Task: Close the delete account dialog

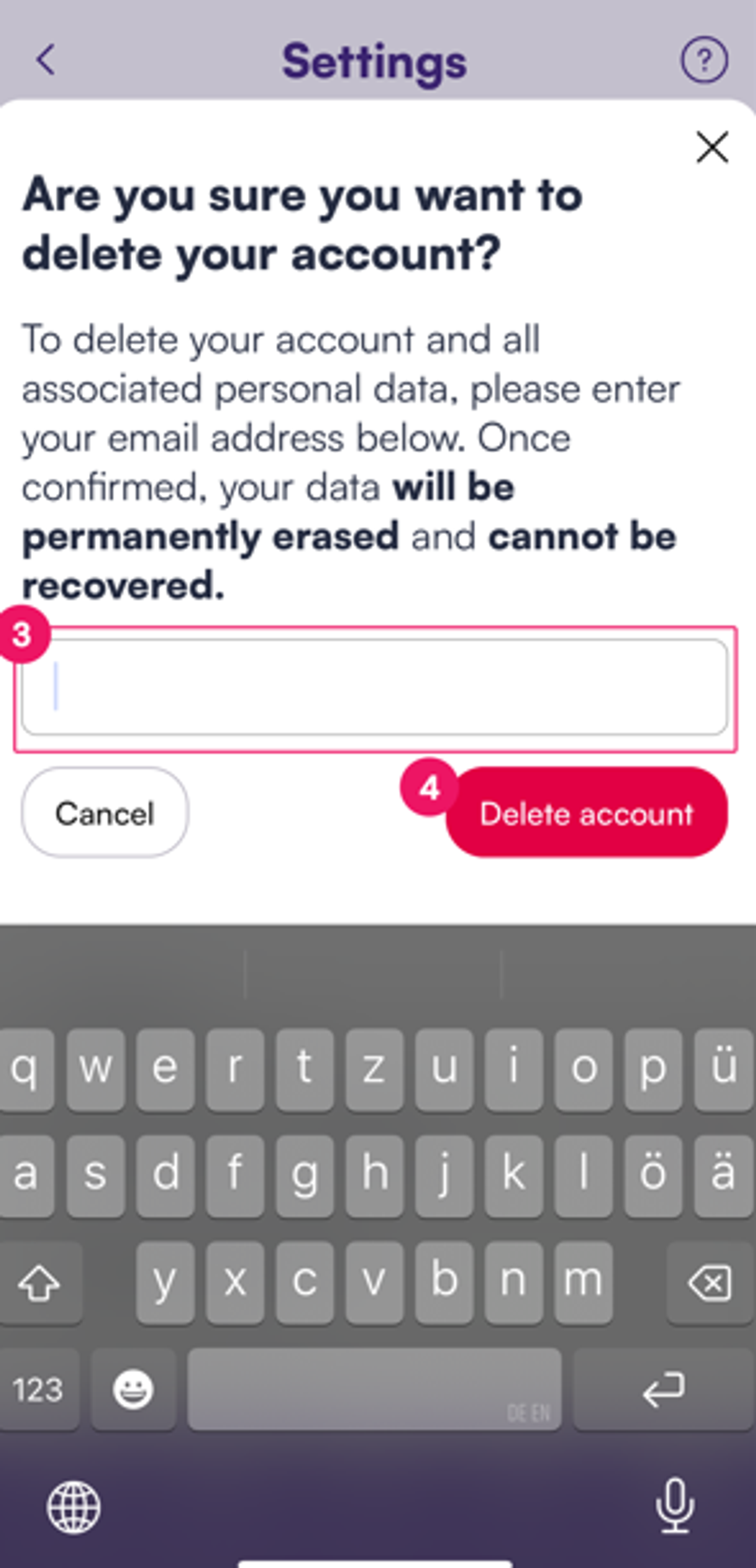Action: (x=711, y=148)
